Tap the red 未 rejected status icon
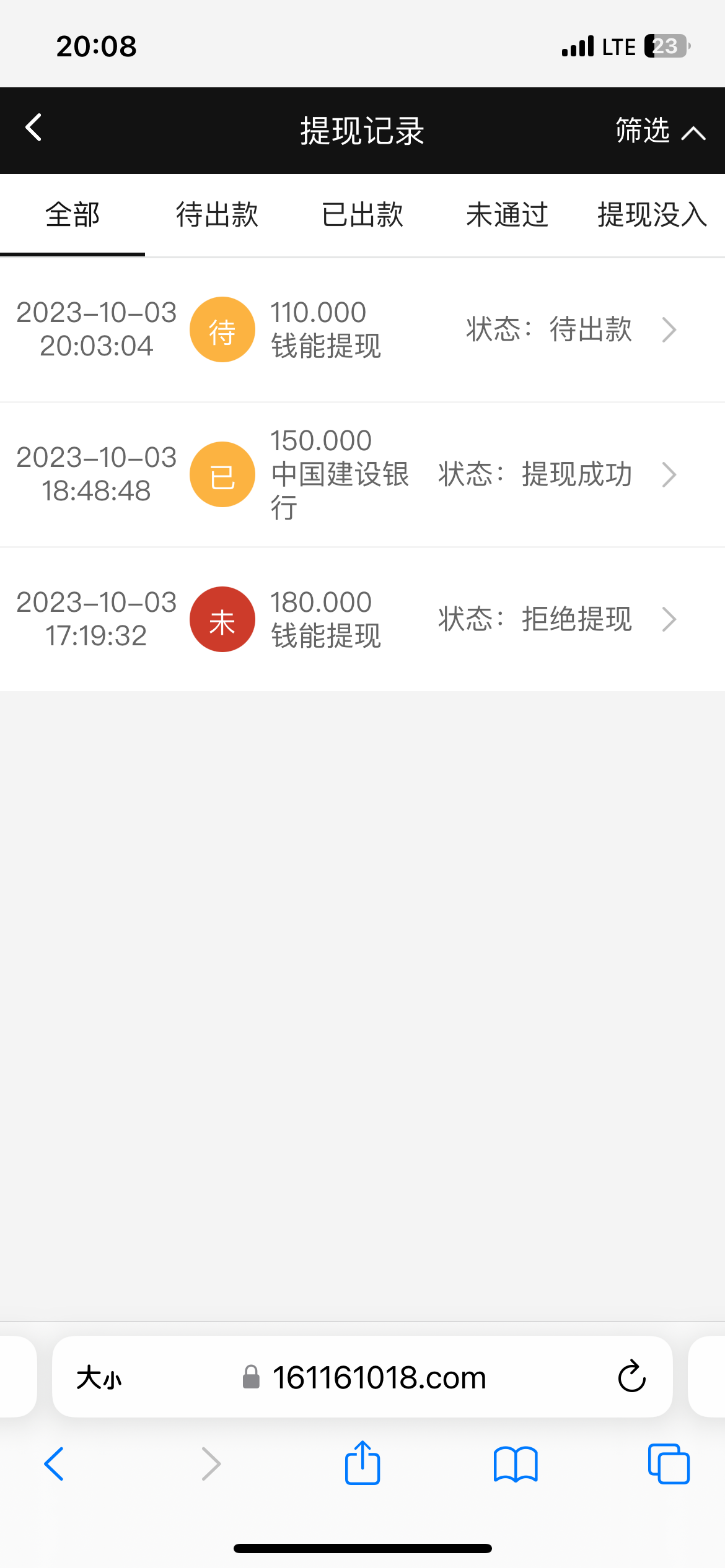This screenshot has width=725, height=1568. 222,619
